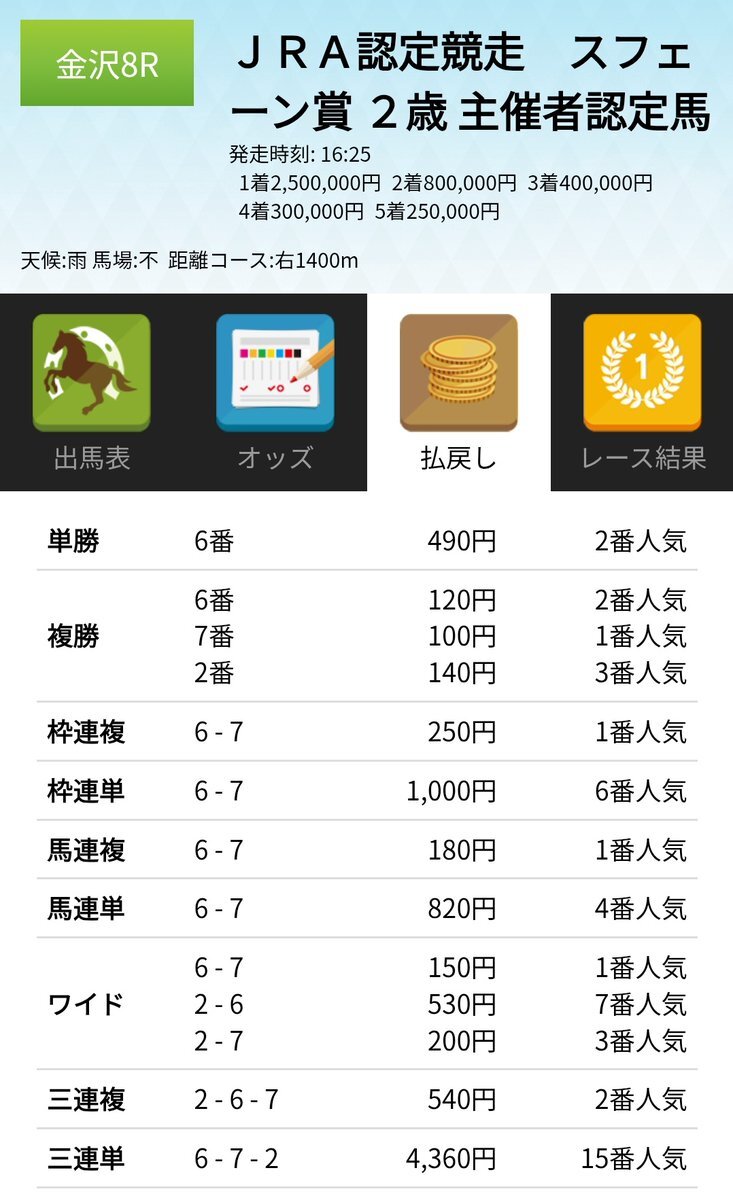Viewport: 733px width, 1200px height.
Task: Open the 出馬表 tab
Action: 92,392
